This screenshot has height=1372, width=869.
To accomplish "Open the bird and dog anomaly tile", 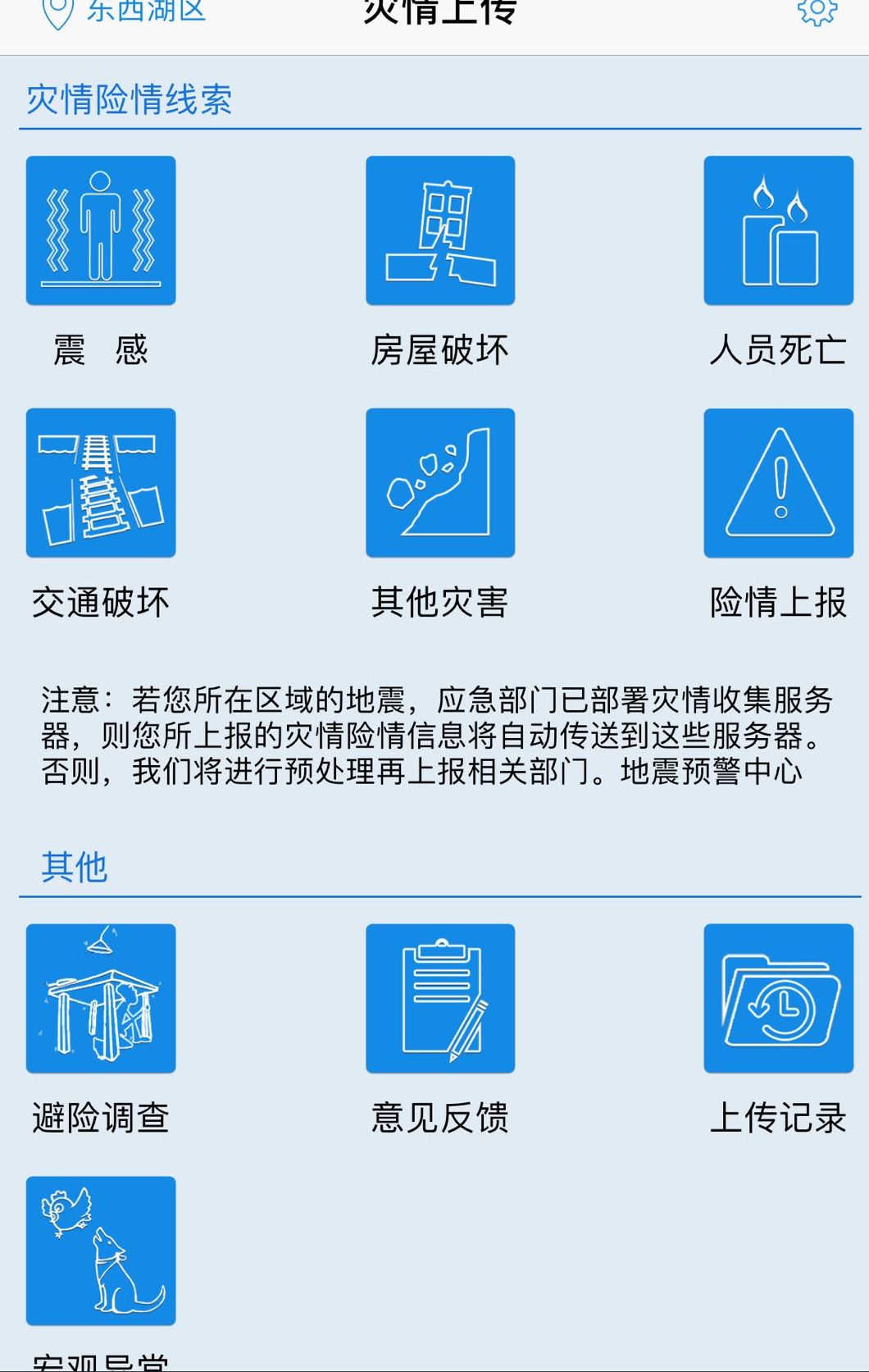I will [101, 1251].
